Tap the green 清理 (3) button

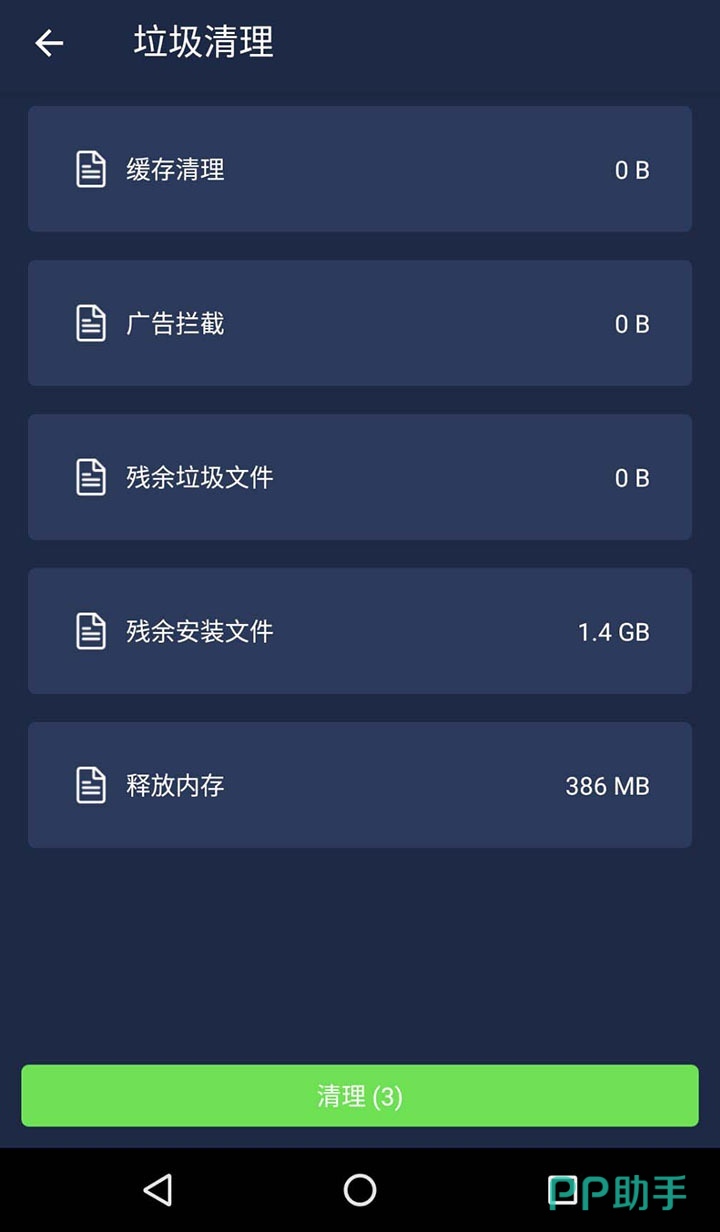[x=360, y=1096]
